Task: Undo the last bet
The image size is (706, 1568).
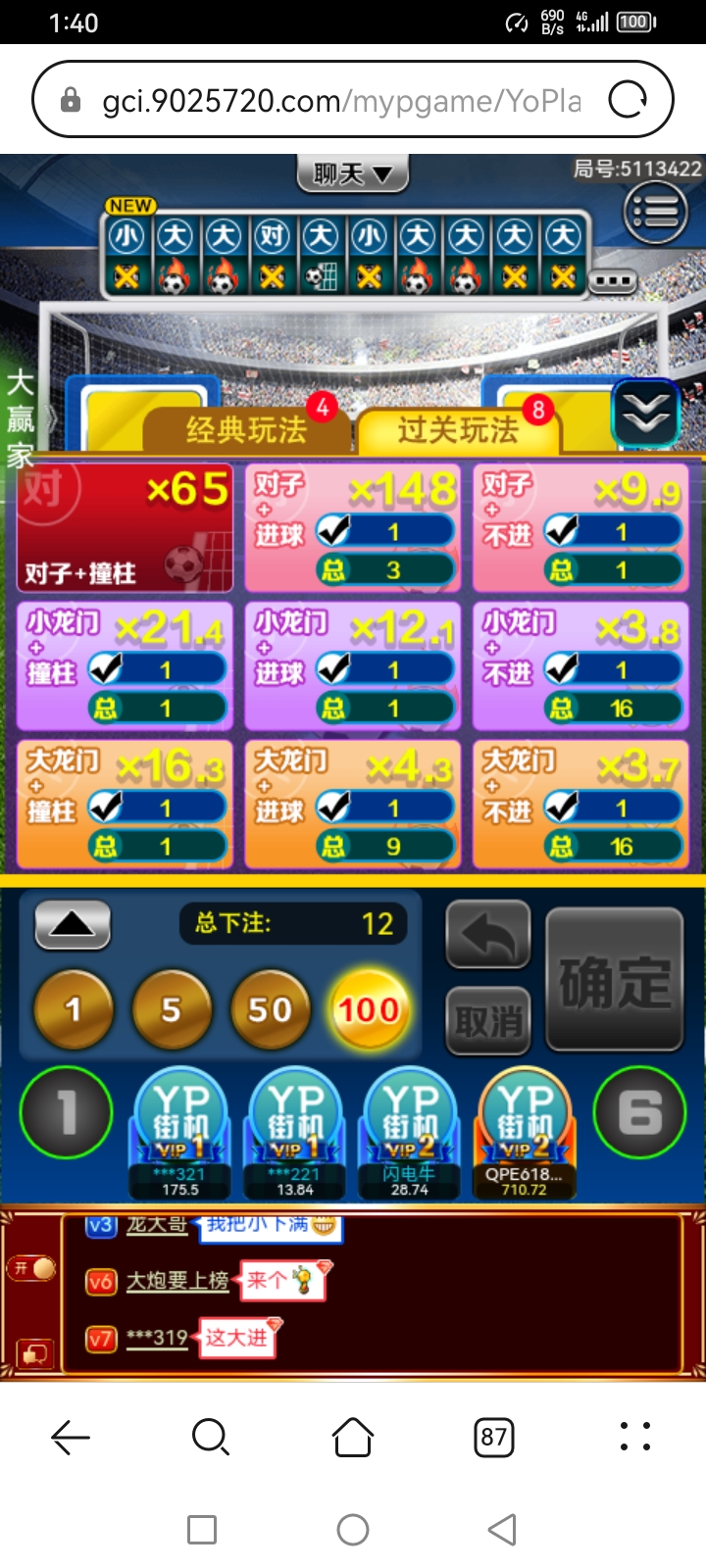Action: tap(488, 937)
